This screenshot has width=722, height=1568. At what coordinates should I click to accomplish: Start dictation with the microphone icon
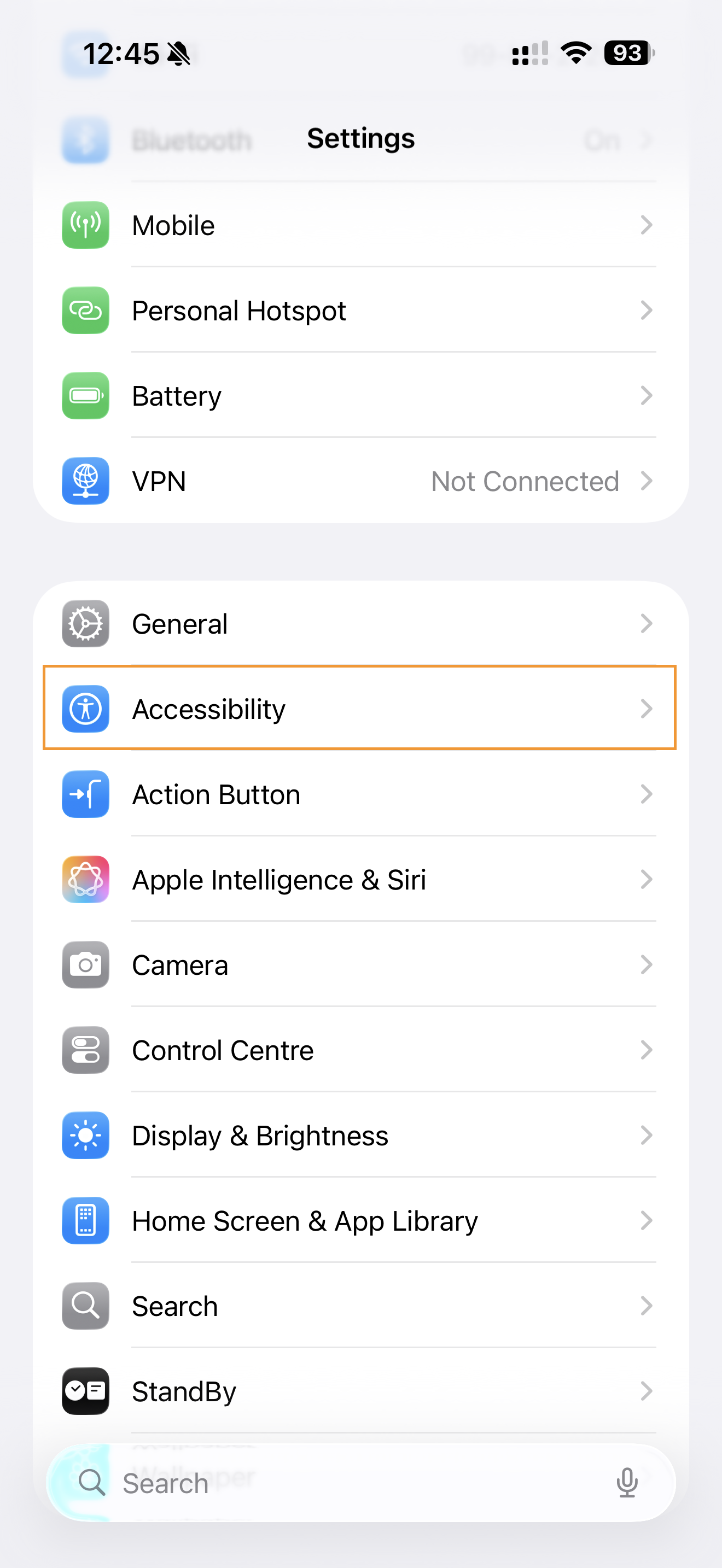tap(626, 1483)
